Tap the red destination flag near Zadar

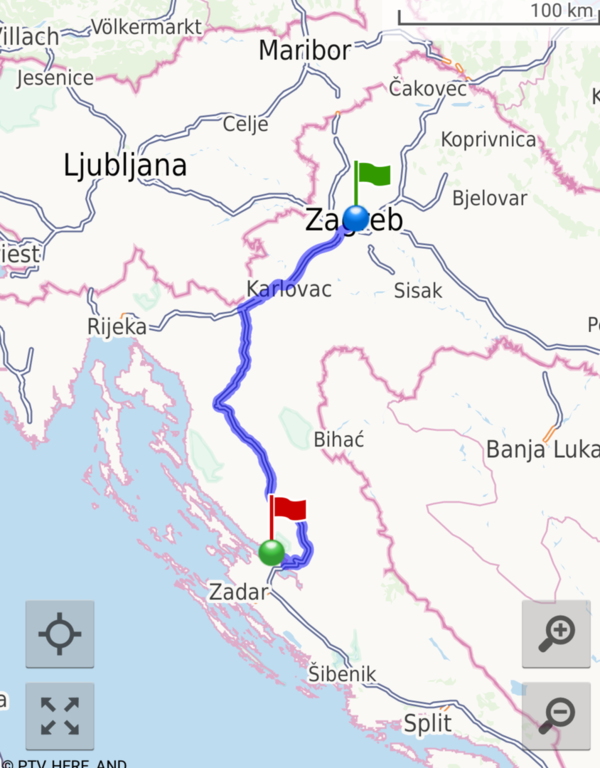[288, 509]
